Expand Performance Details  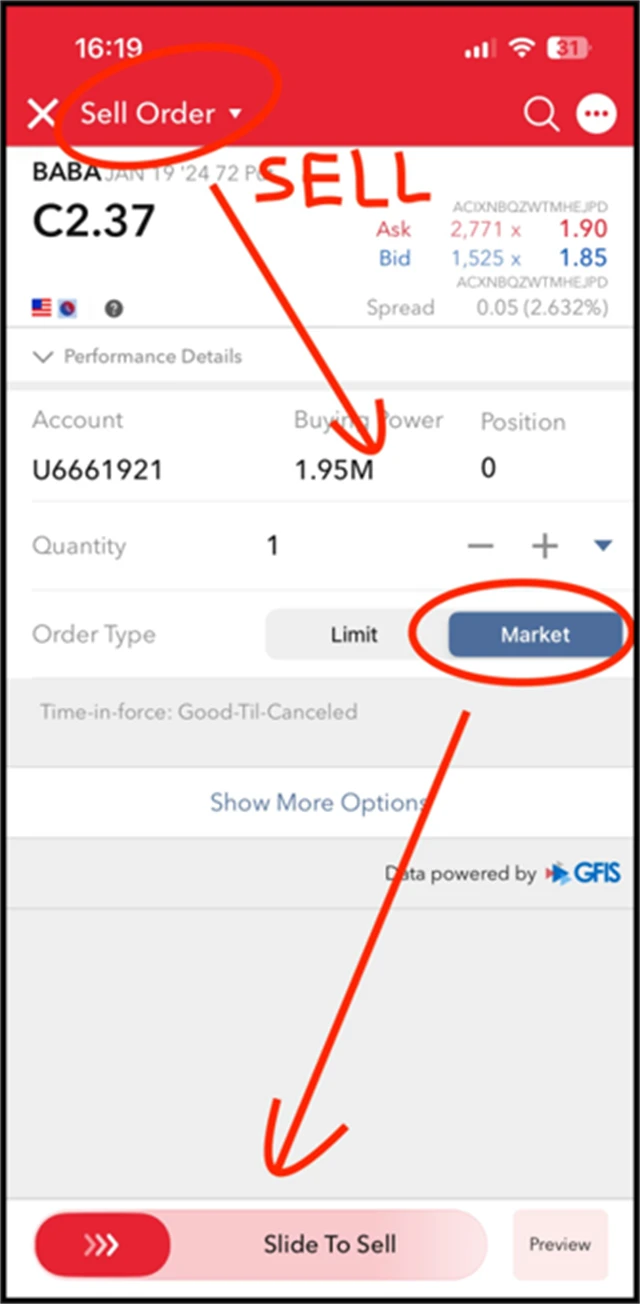(138, 356)
